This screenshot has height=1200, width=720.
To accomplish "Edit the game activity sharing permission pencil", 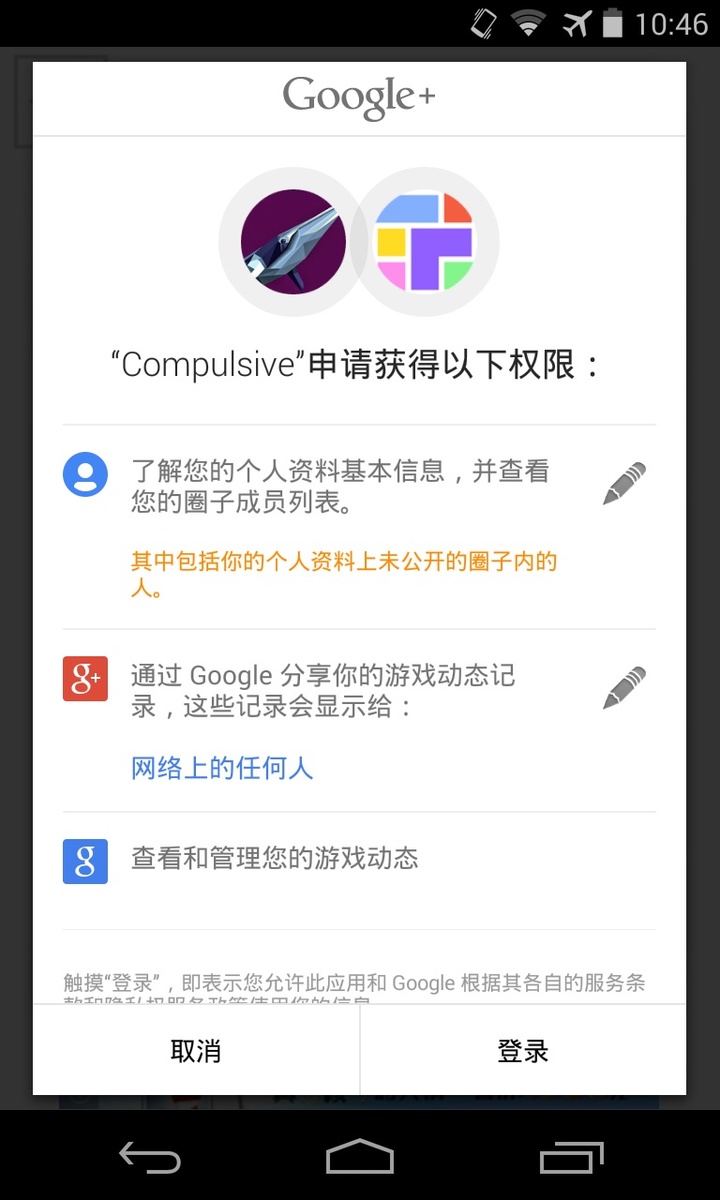I will (624, 688).
